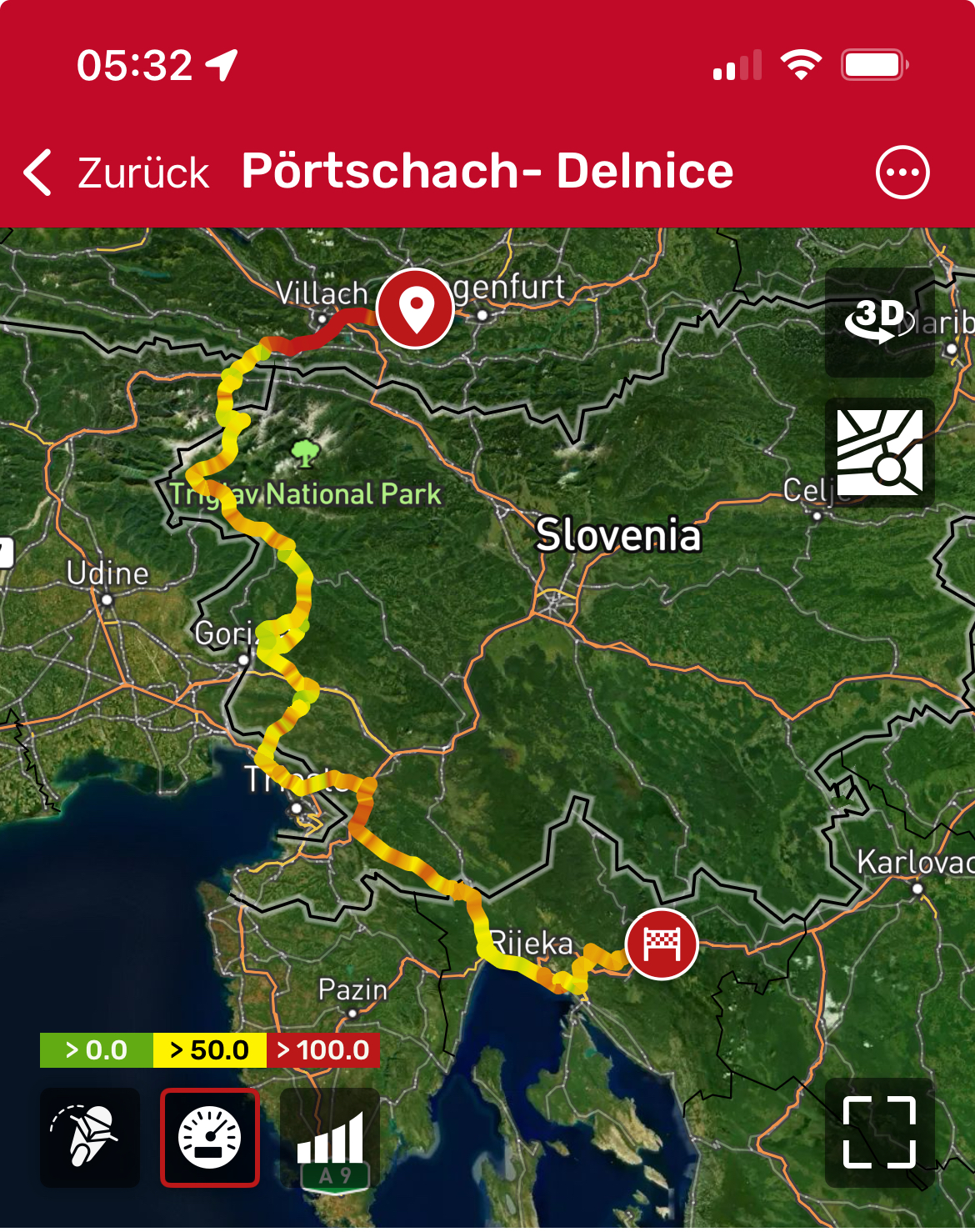Switch to the bar chart view
The width and height of the screenshot is (975, 1232).
(x=330, y=1137)
